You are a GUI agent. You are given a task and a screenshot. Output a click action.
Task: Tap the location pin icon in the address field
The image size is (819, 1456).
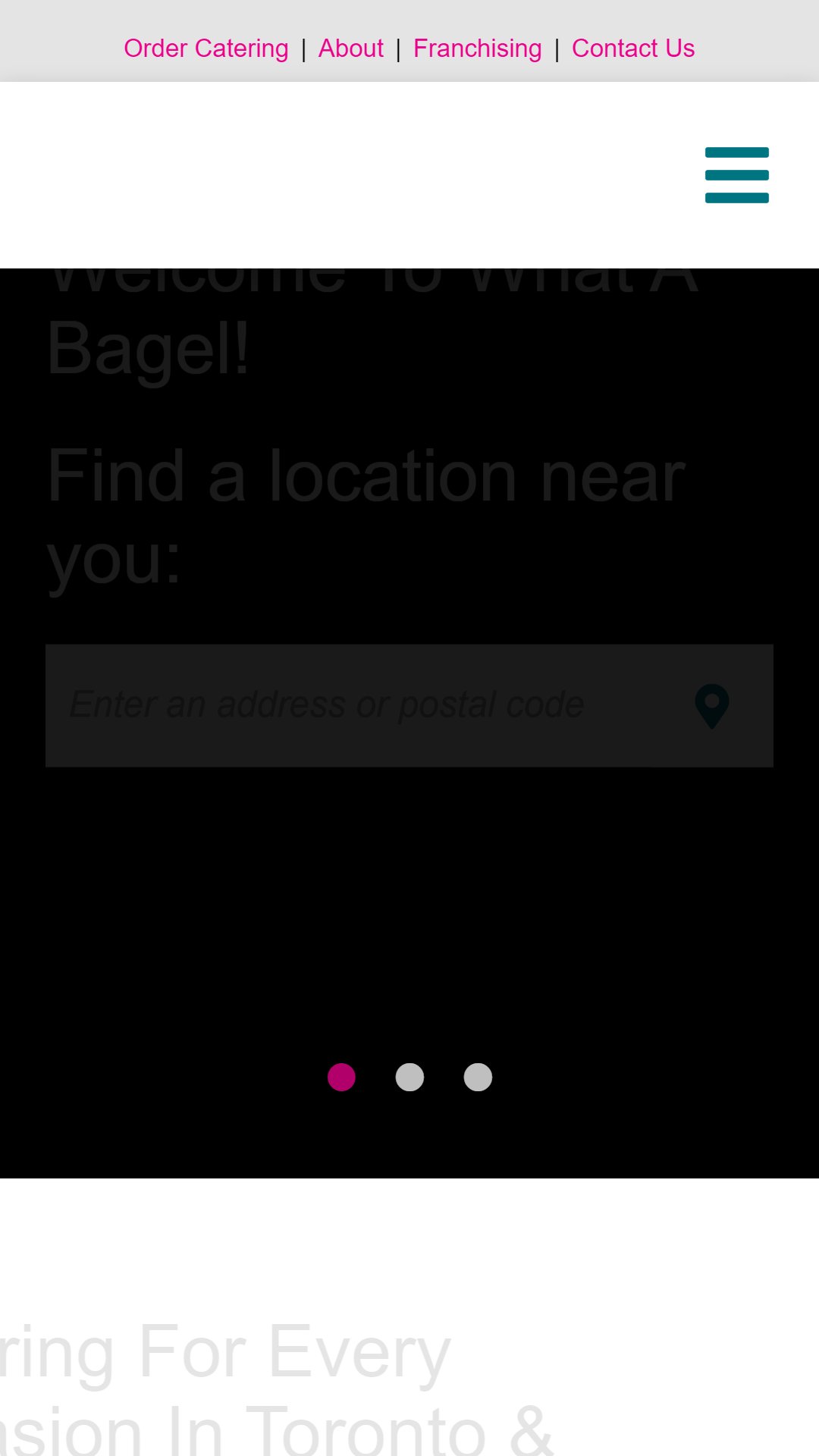712,706
